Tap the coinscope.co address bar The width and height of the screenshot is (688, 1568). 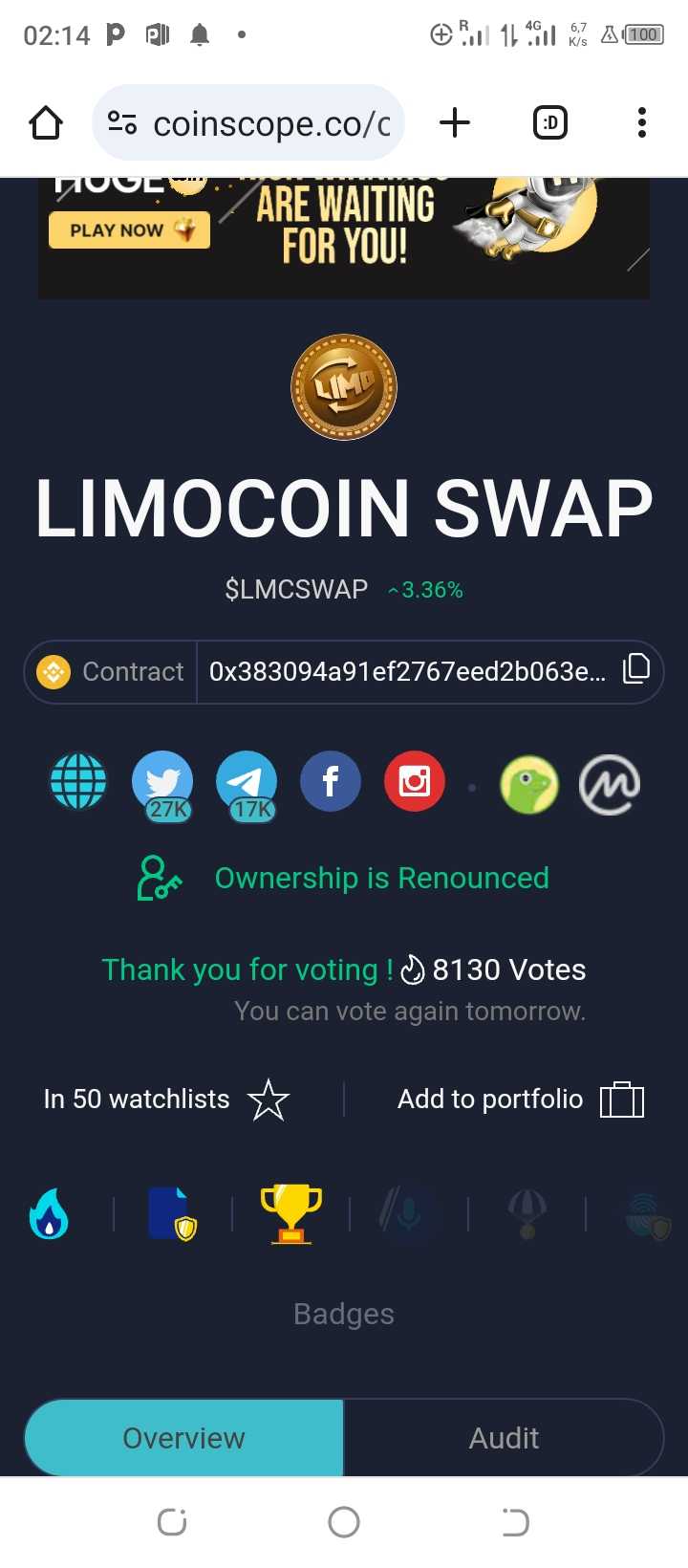click(x=250, y=123)
